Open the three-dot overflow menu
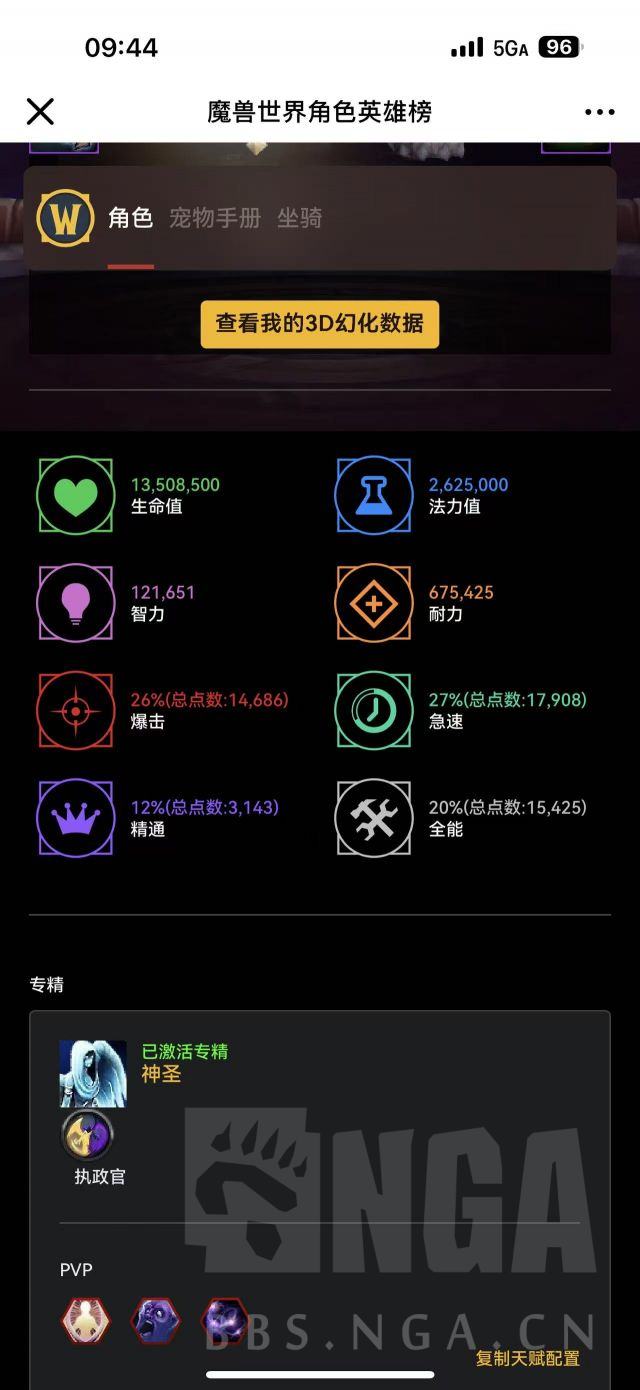640x1390 pixels. tap(599, 112)
